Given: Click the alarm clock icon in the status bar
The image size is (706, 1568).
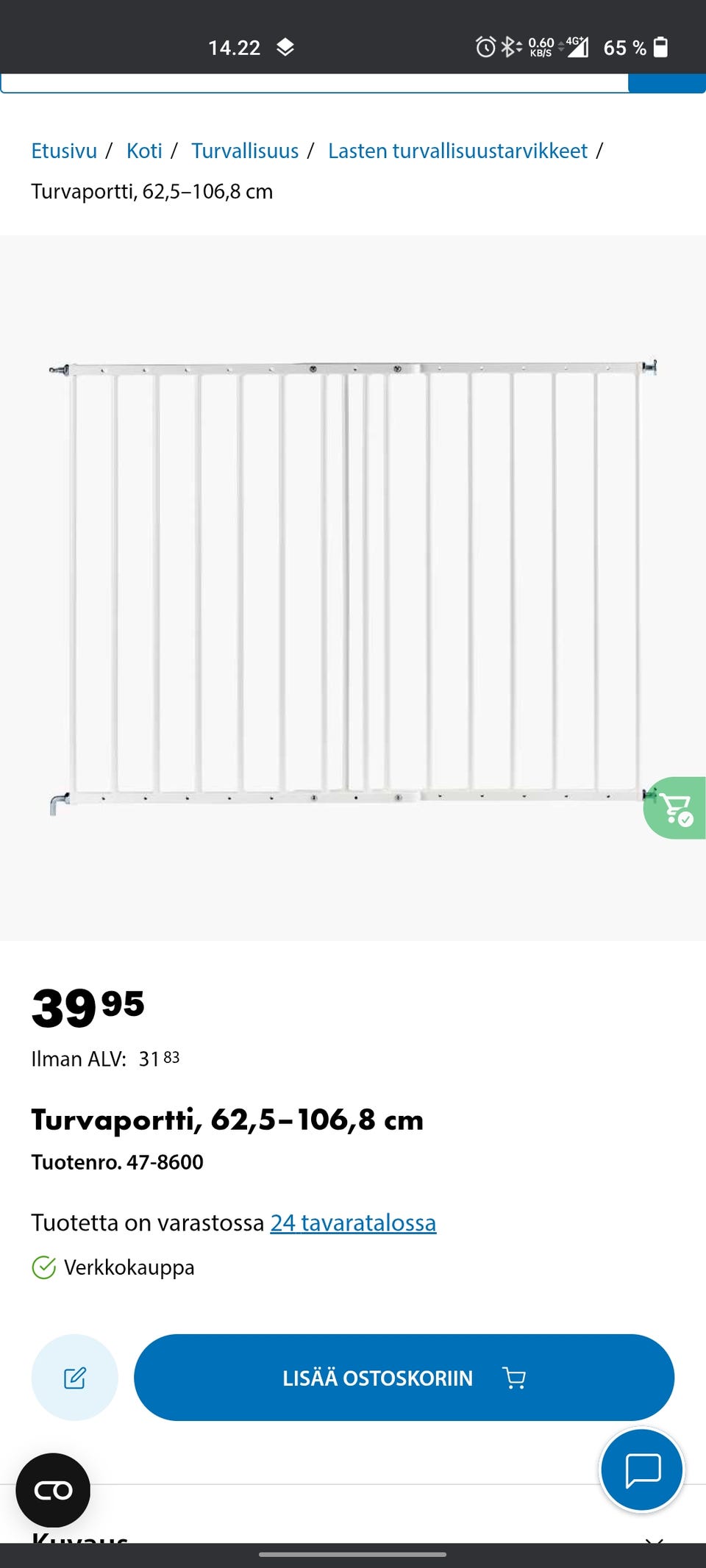Looking at the screenshot, I should click(485, 47).
